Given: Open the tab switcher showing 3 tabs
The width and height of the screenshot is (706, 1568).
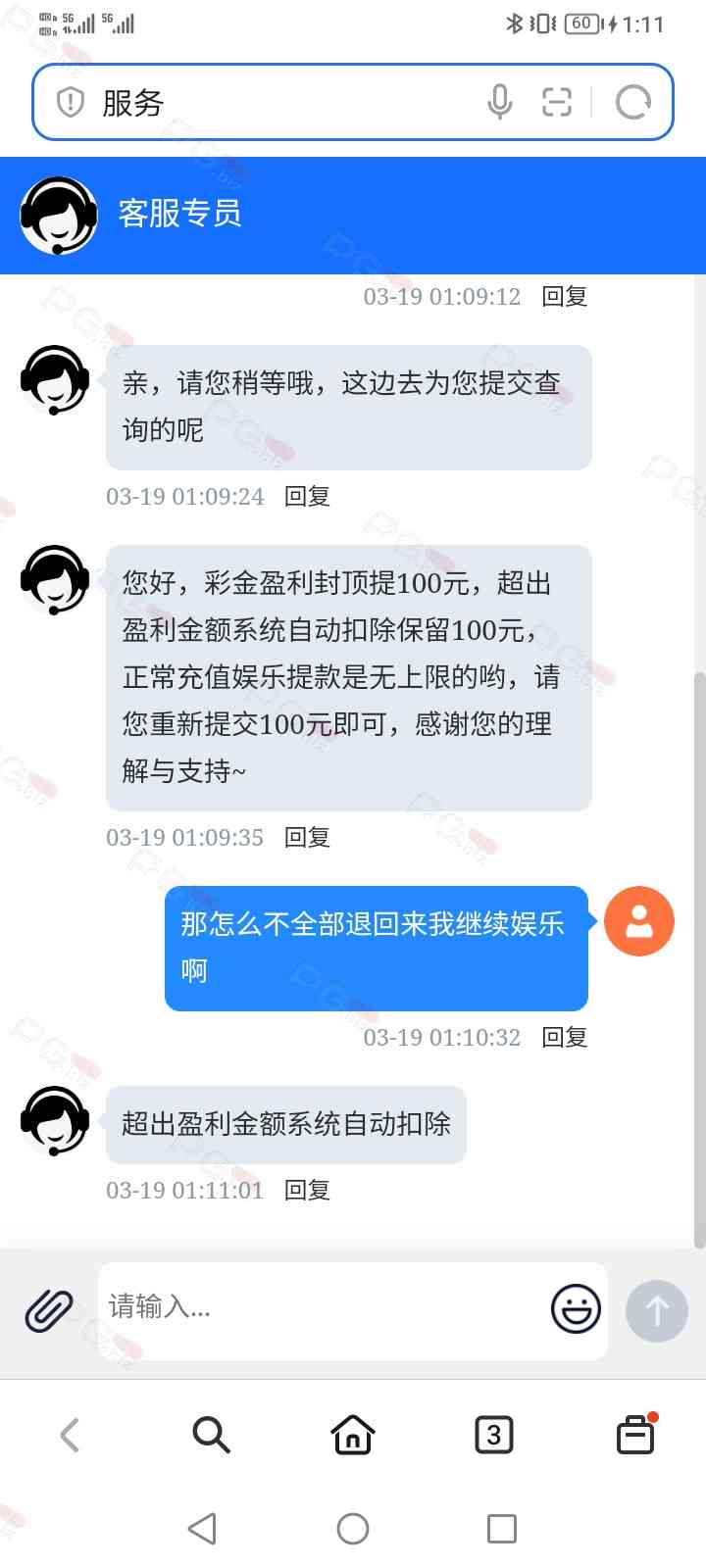Looking at the screenshot, I should [x=493, y=1436].
